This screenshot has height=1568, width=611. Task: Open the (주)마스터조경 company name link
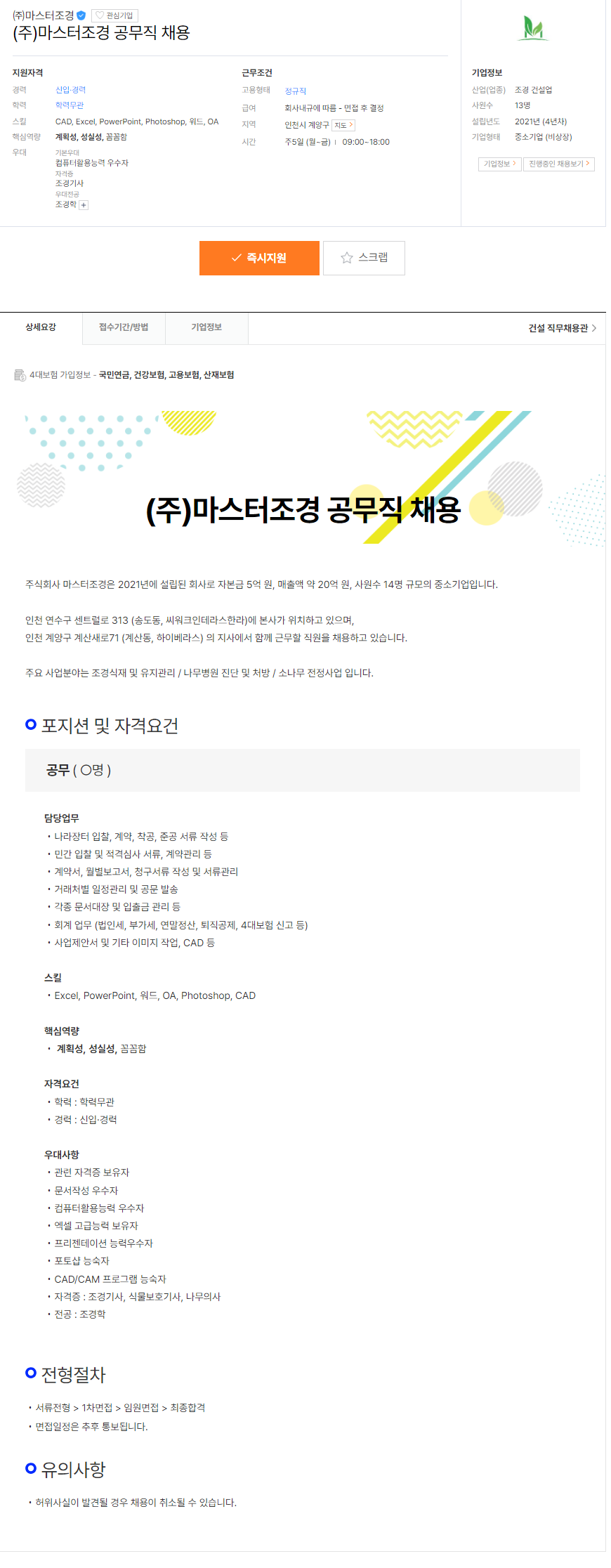(x=44, y=15)
